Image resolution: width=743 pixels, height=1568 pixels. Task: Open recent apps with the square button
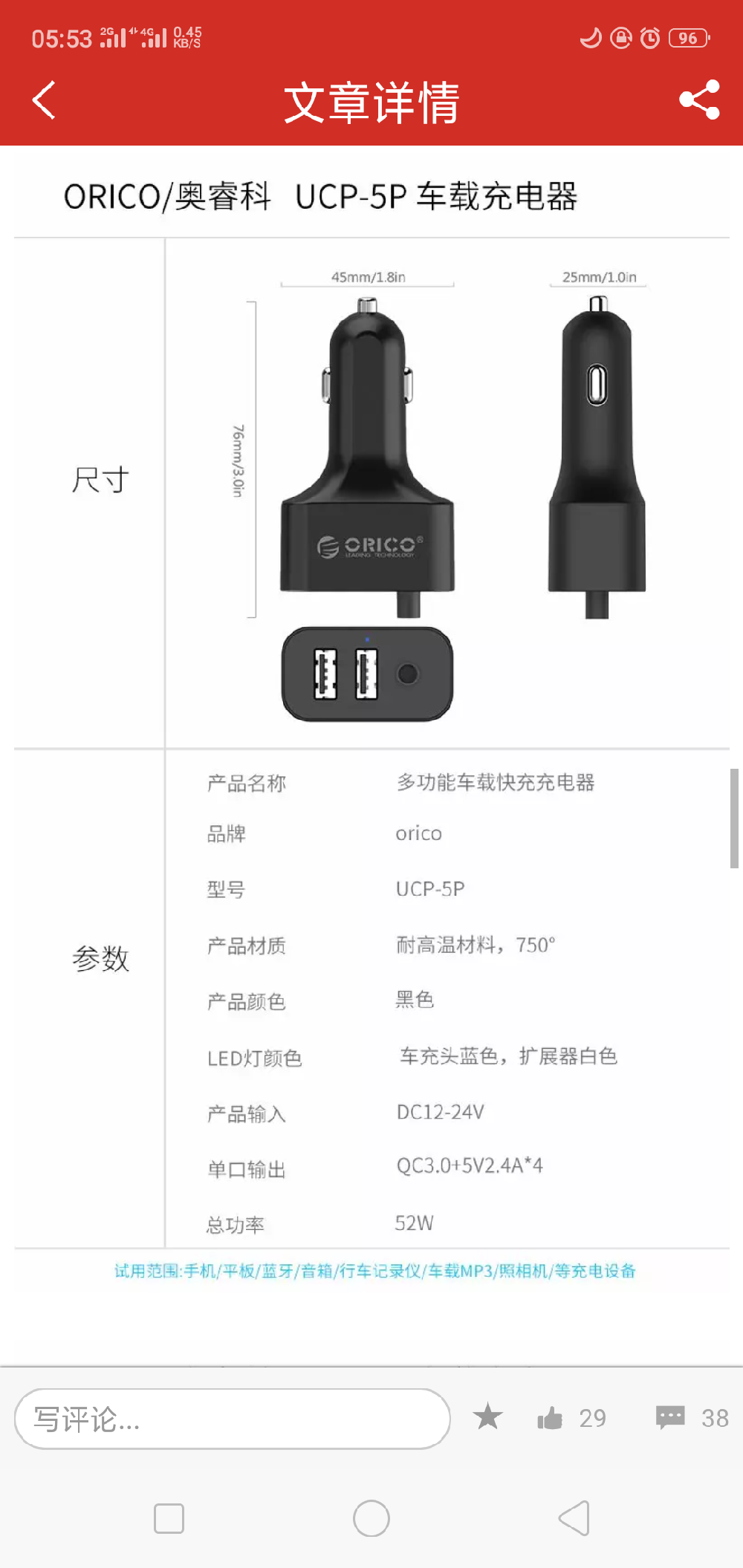pos(169,1518)
